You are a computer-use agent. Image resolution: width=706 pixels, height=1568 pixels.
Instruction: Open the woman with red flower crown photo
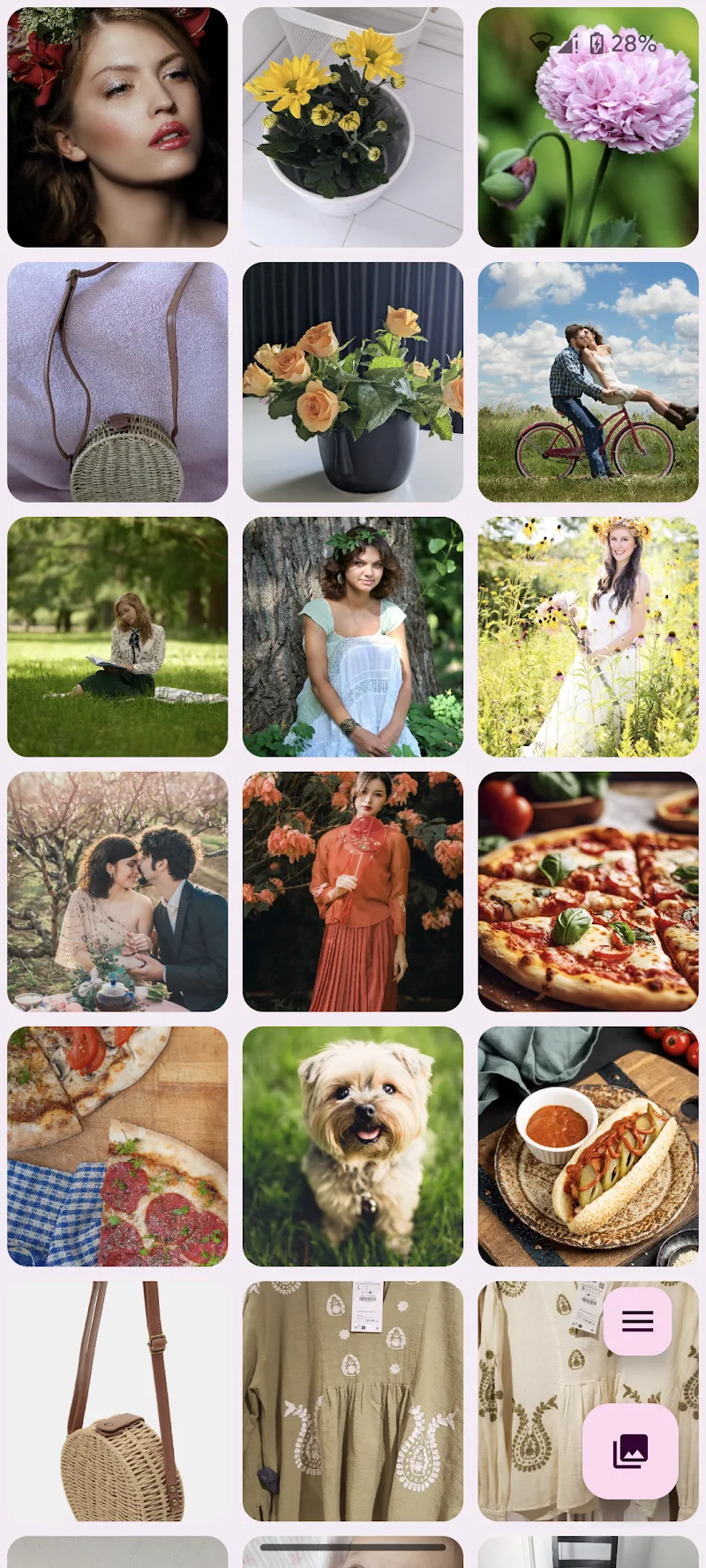(x=117, y=127)
